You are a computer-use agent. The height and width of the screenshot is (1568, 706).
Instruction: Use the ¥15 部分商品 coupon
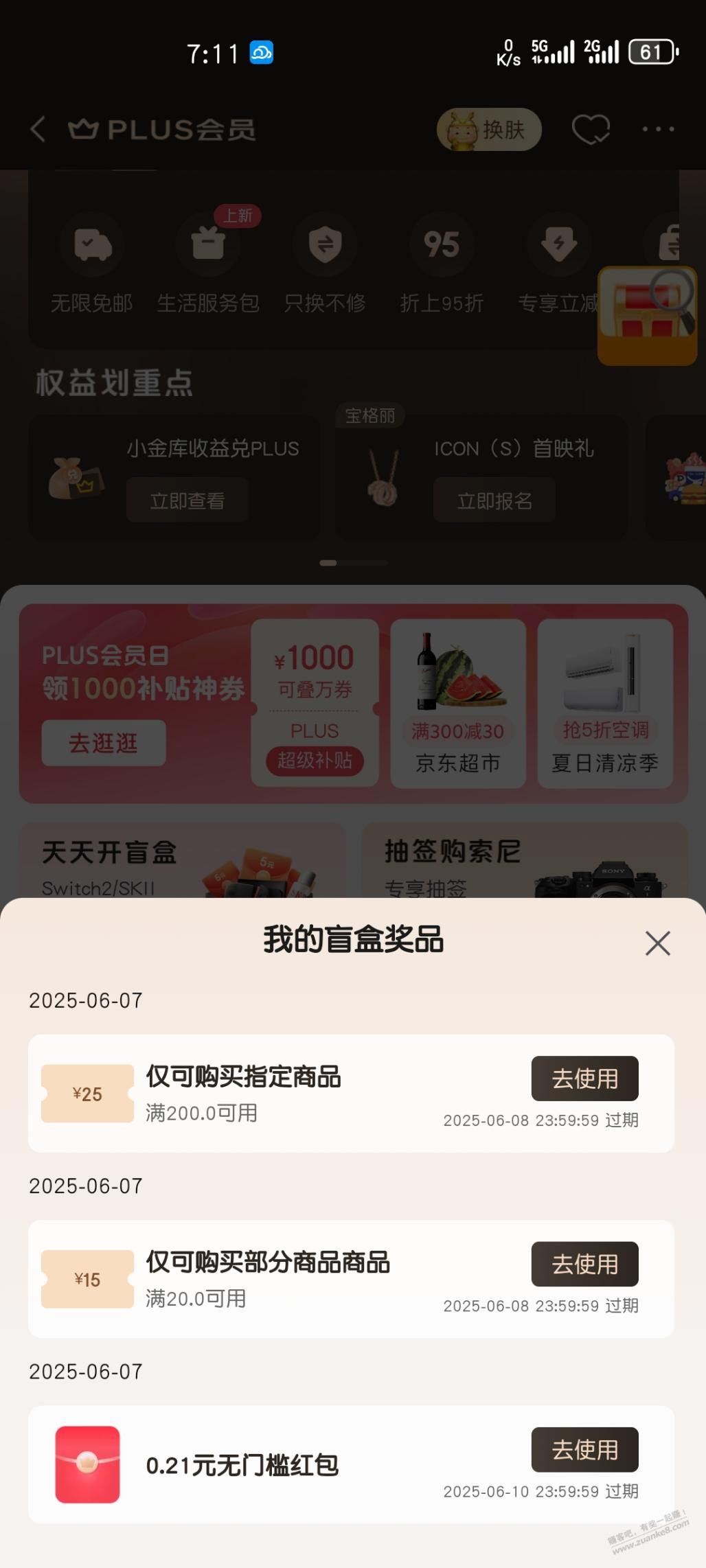(584, 1264)
